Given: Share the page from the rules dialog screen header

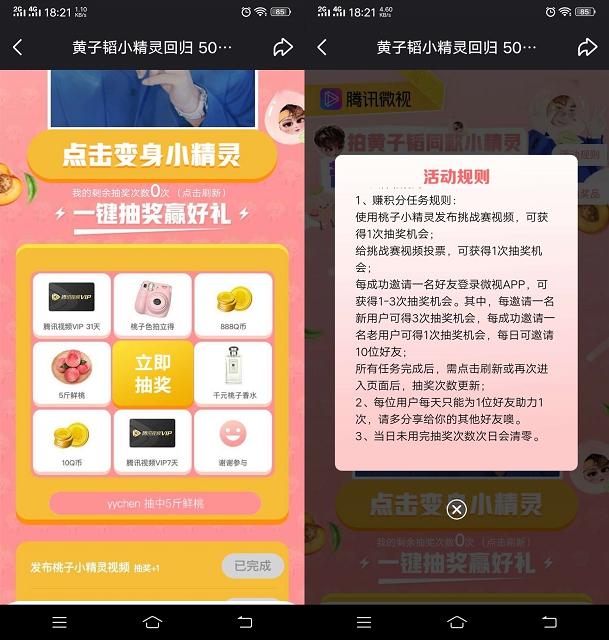Looking at the screenshot, I should 587,47.
